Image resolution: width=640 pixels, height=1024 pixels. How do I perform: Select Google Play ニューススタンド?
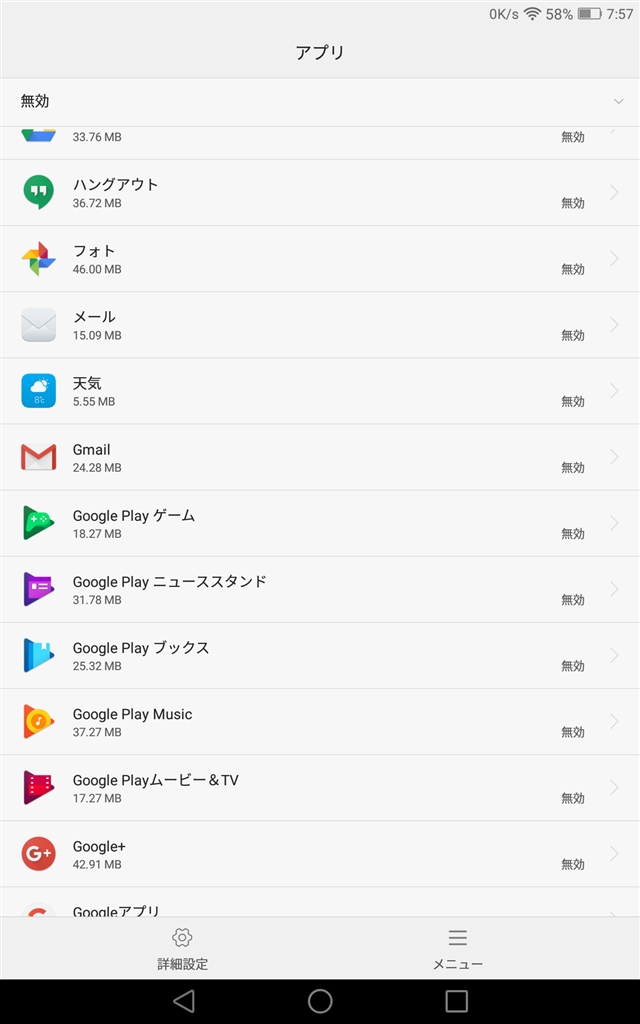click(320, 589)
